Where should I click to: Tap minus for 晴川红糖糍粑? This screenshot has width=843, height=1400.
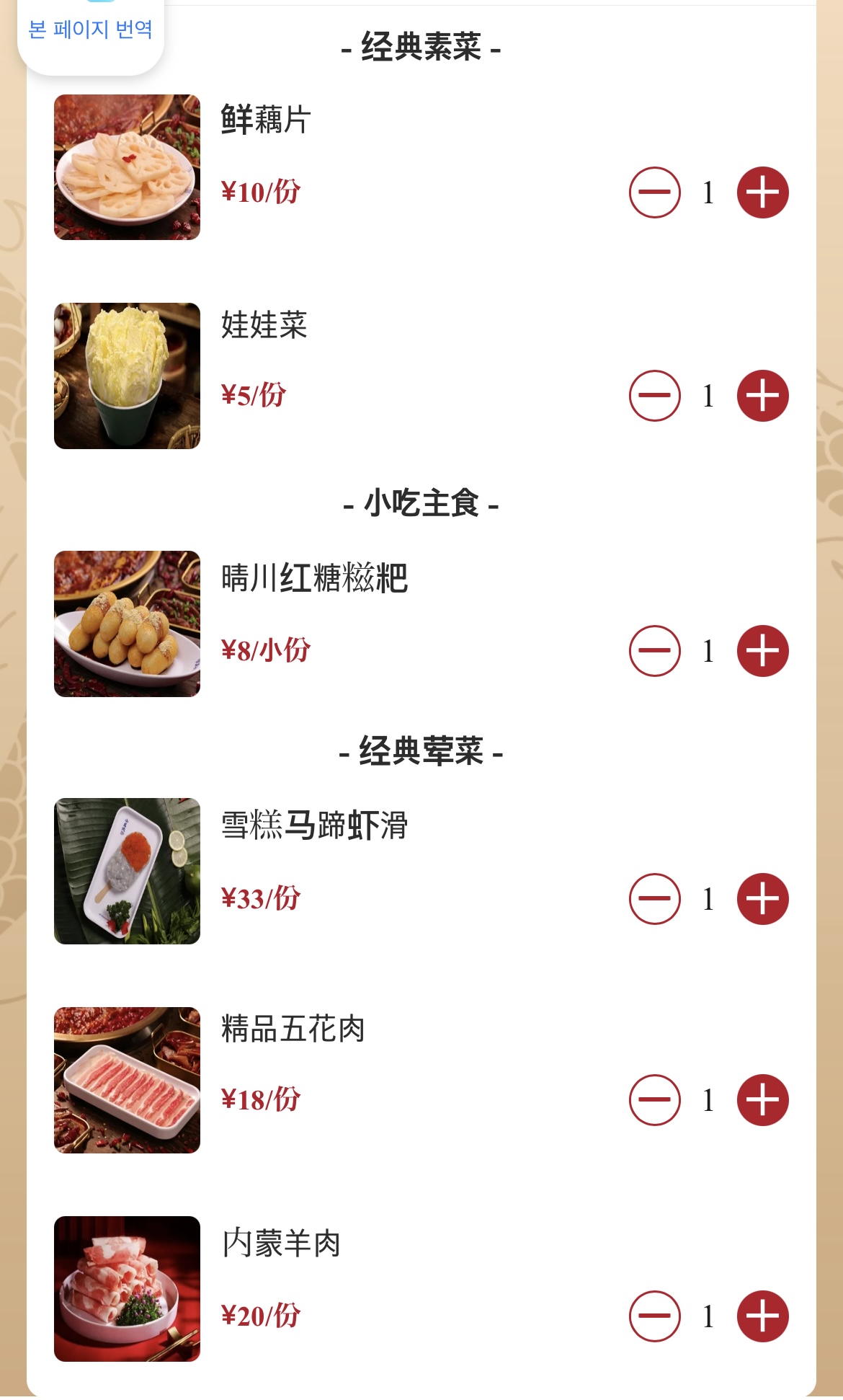(x=654, y=651)
